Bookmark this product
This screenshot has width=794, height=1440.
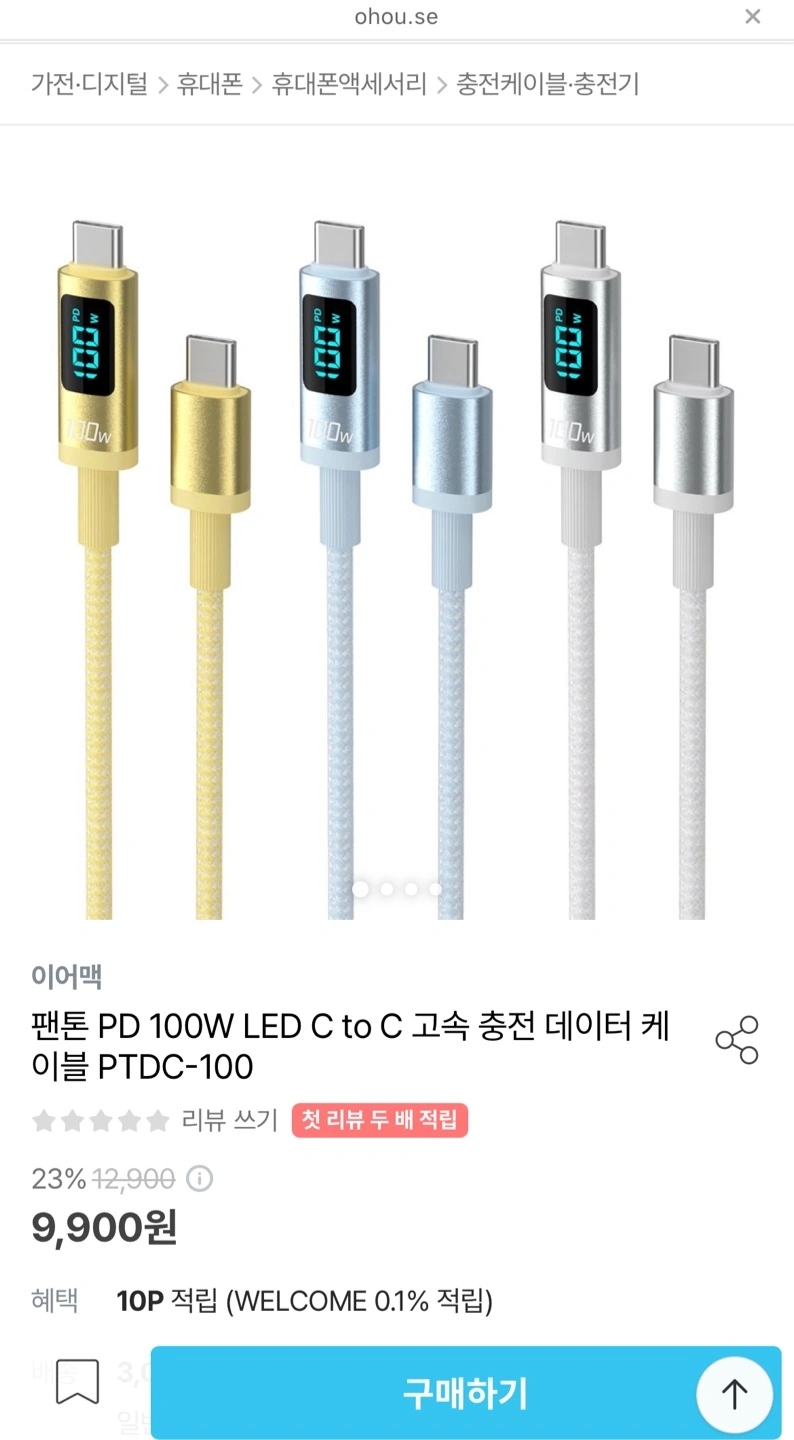pos(77,1381)
